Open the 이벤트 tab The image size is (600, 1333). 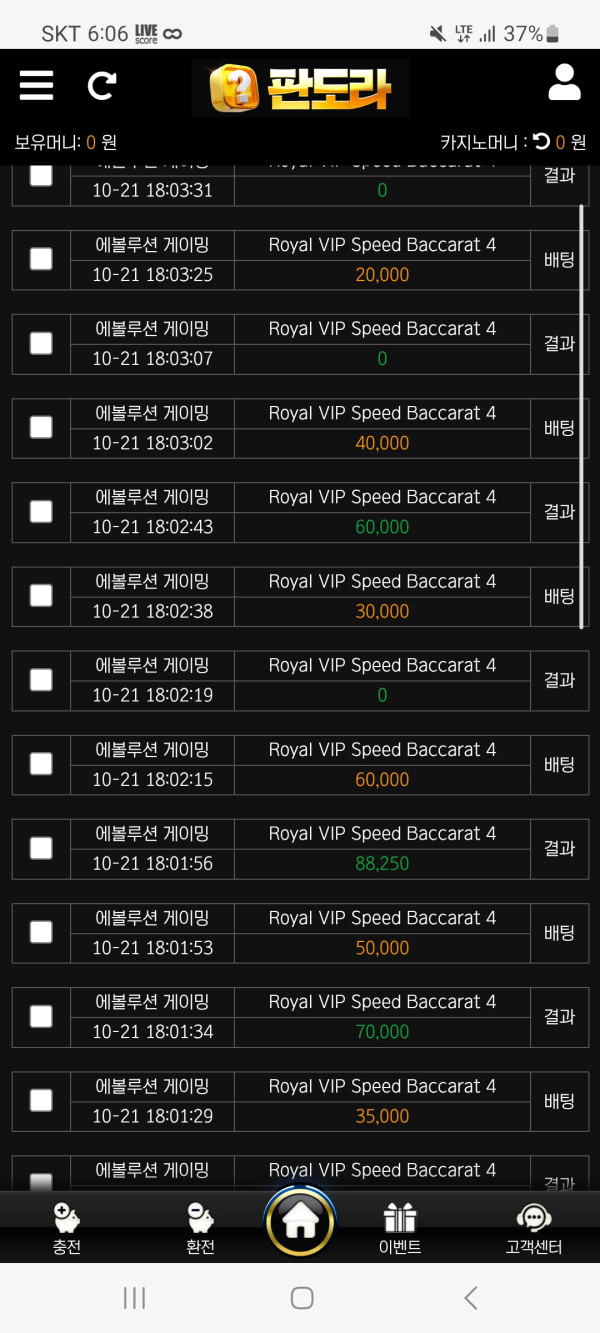399,1228
